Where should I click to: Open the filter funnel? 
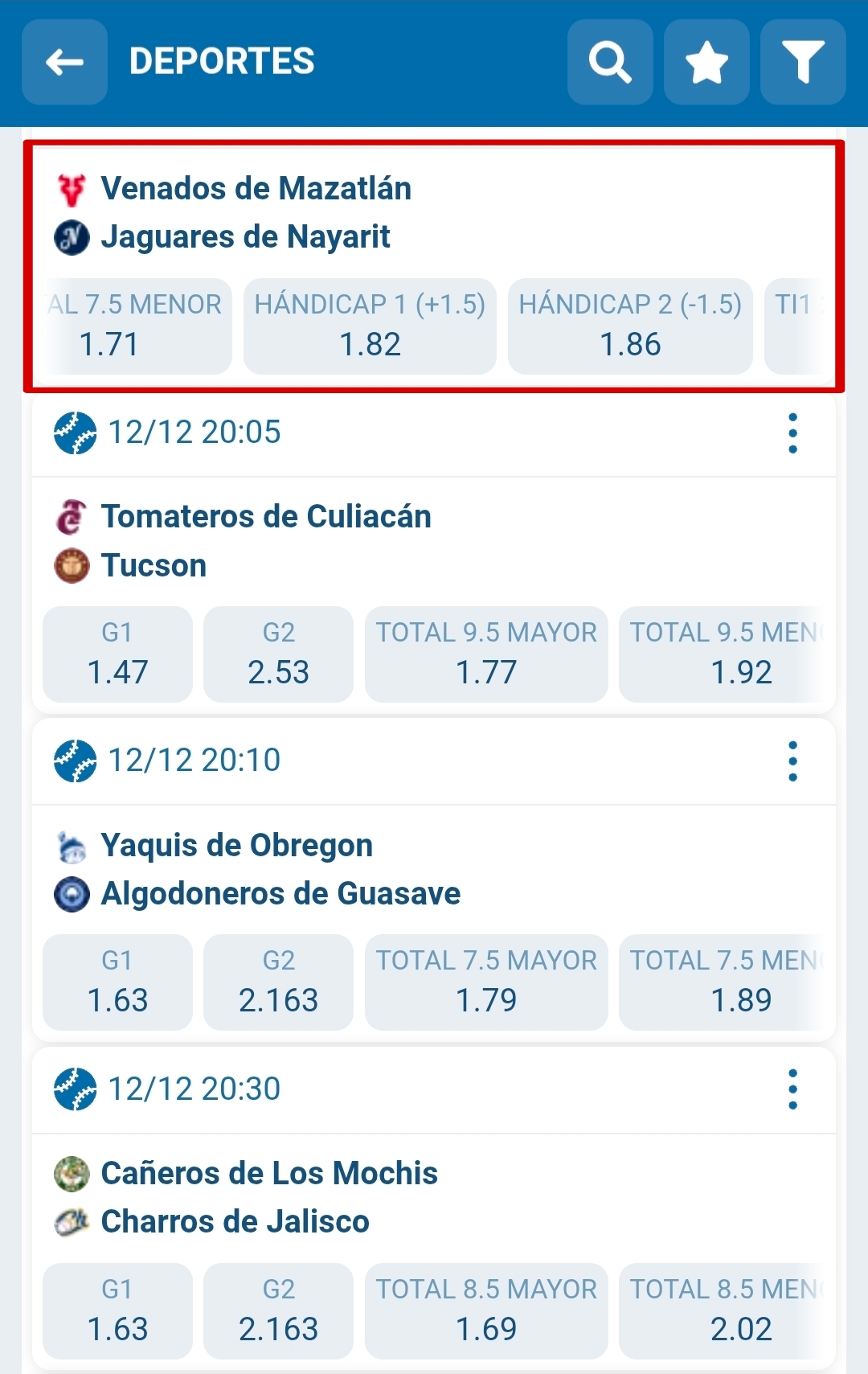point(803,62)
